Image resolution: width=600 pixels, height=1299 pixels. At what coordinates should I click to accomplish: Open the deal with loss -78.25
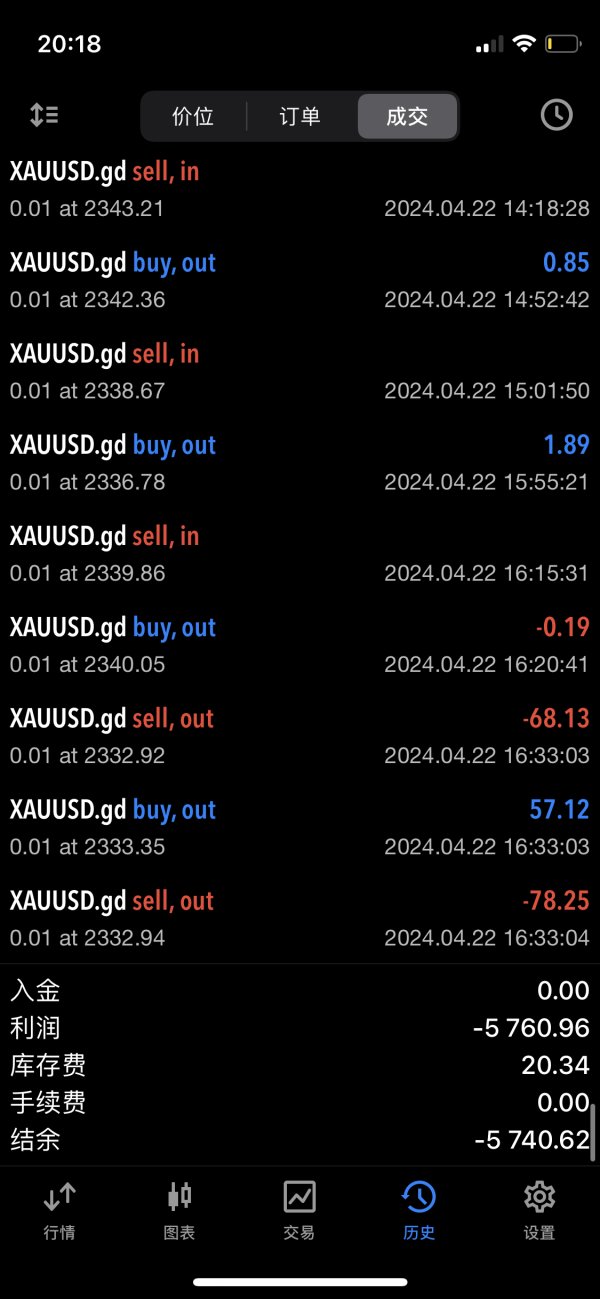(300, 919)
